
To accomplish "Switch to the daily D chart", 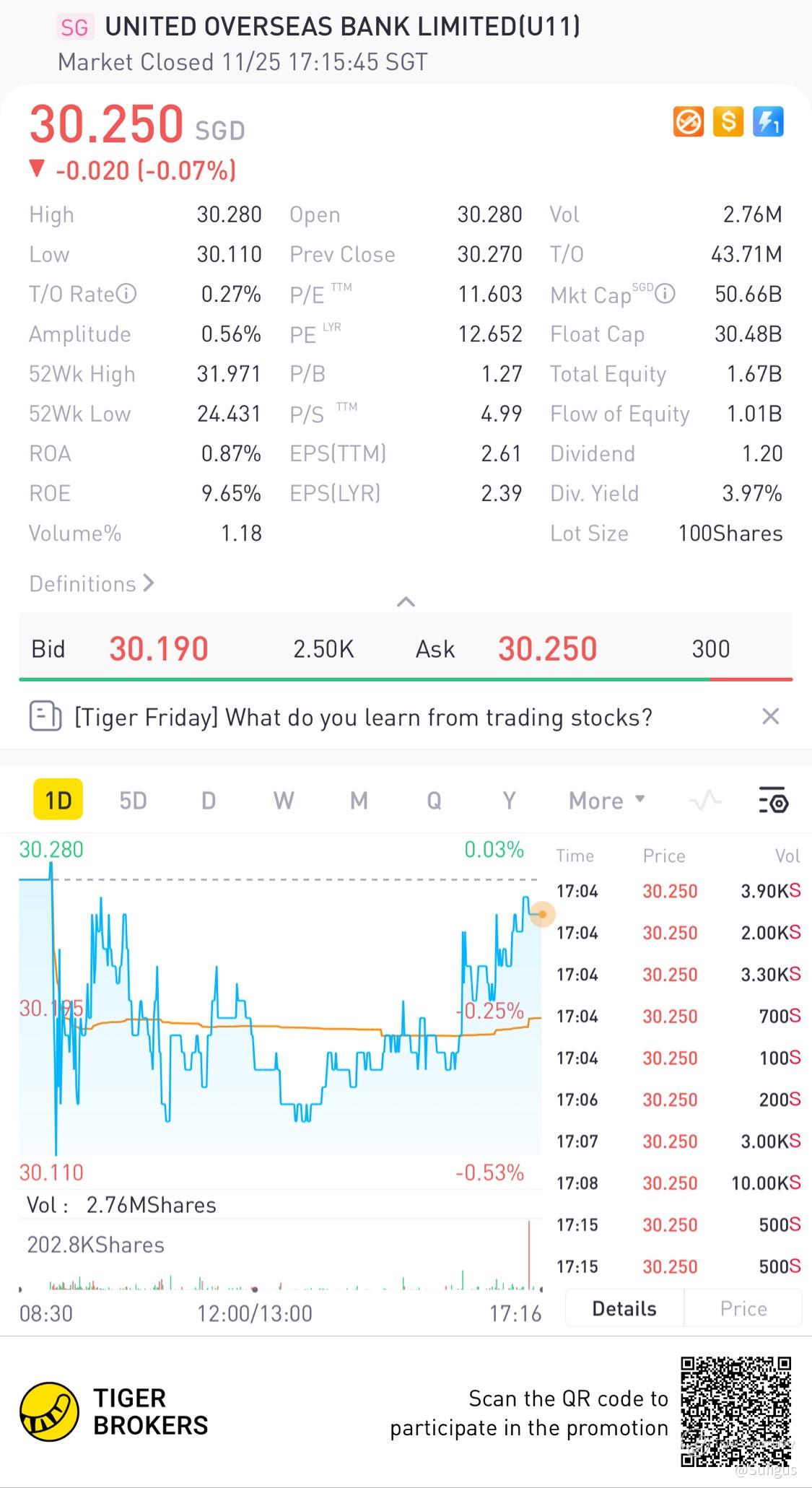I will point(209,800).
